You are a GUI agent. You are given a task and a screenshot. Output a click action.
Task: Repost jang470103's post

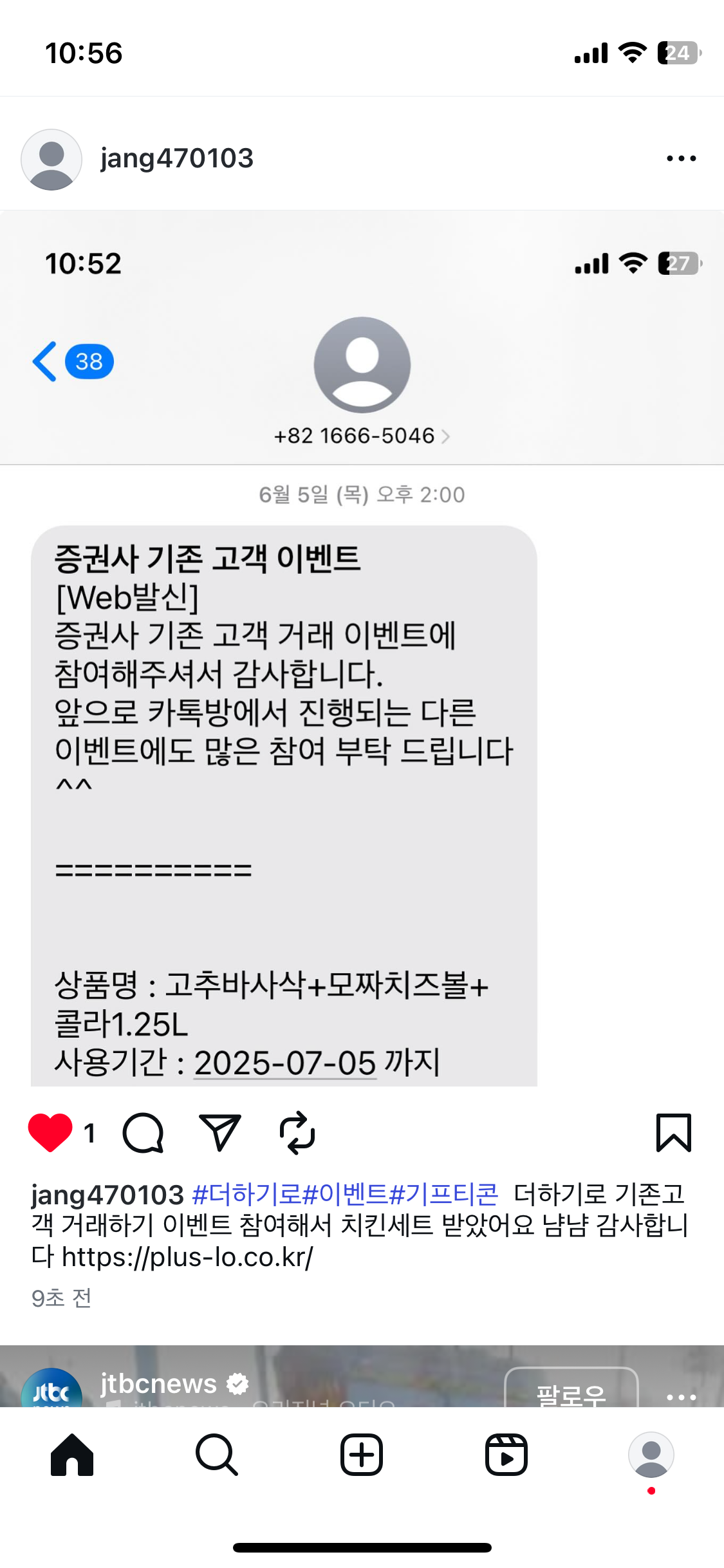[297, 1132]
